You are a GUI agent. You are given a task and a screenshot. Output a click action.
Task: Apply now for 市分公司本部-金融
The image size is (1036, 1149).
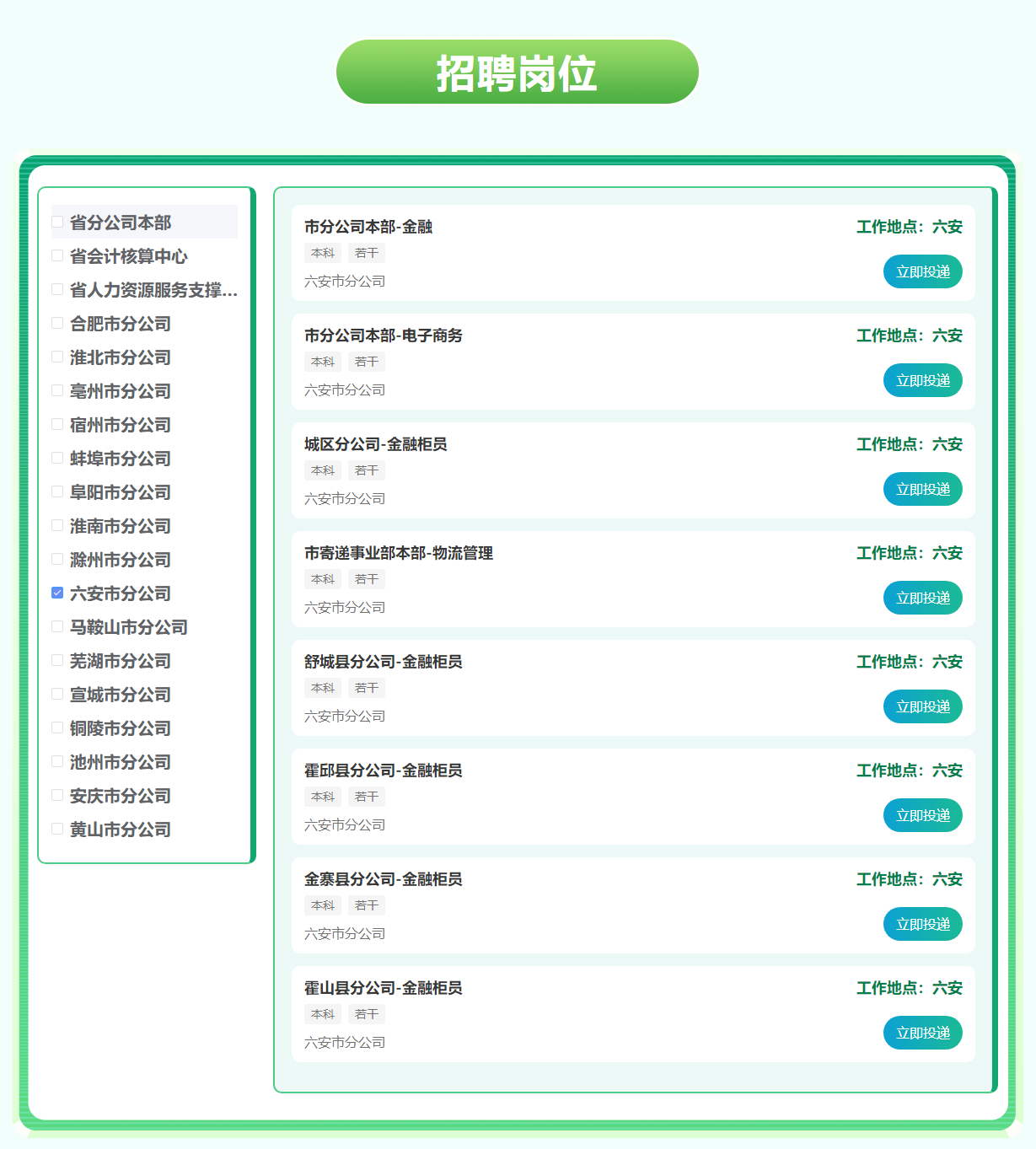click(922, 271)
